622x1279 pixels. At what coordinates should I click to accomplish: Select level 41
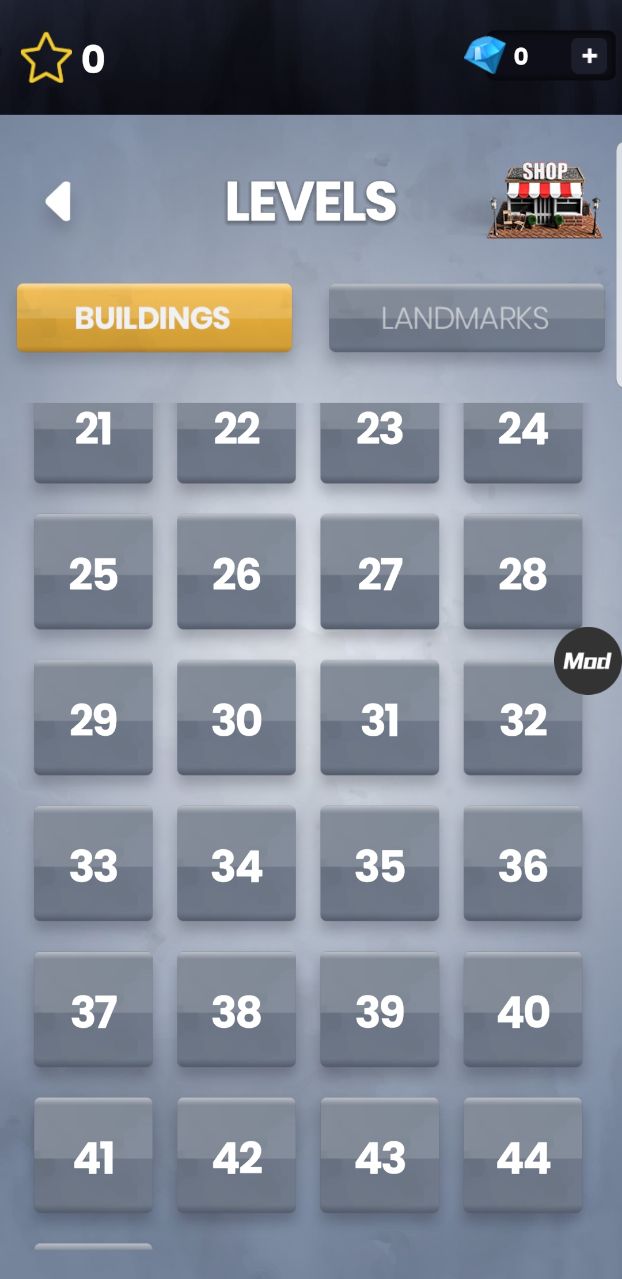pos(94,1156)
